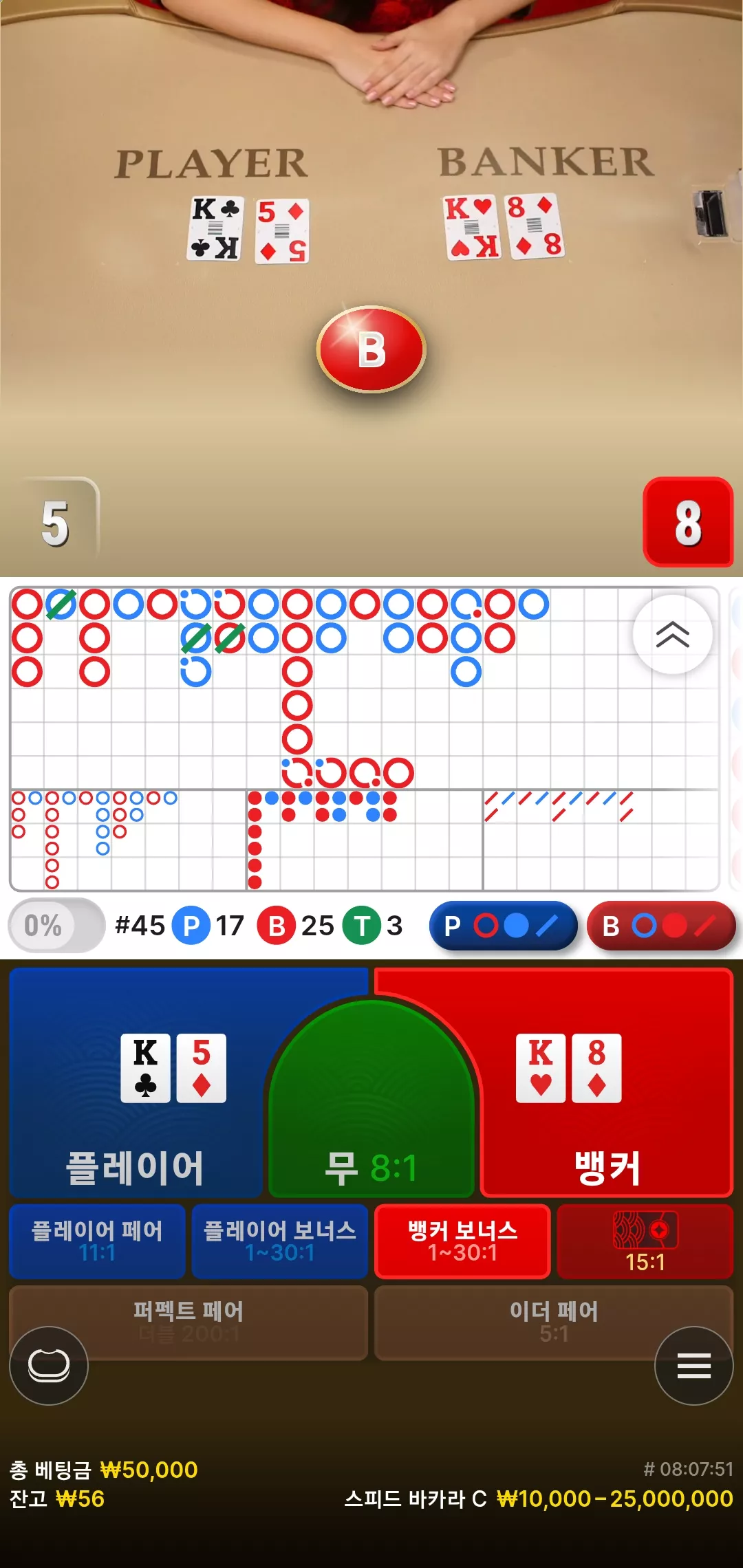Select 이더 페어 5:1 side bet

coord(554,1322)
